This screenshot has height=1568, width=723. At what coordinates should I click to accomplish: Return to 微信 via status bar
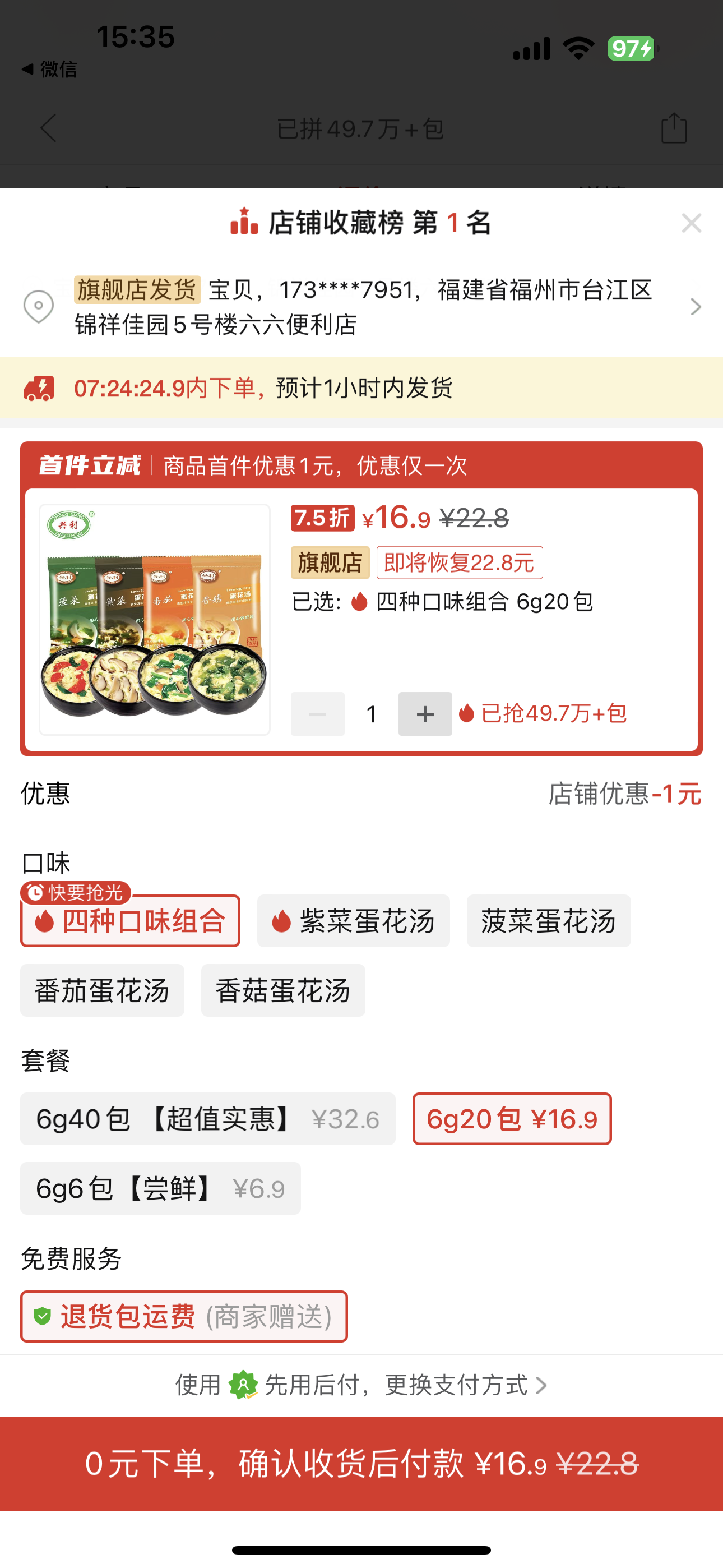click(50, 70)
